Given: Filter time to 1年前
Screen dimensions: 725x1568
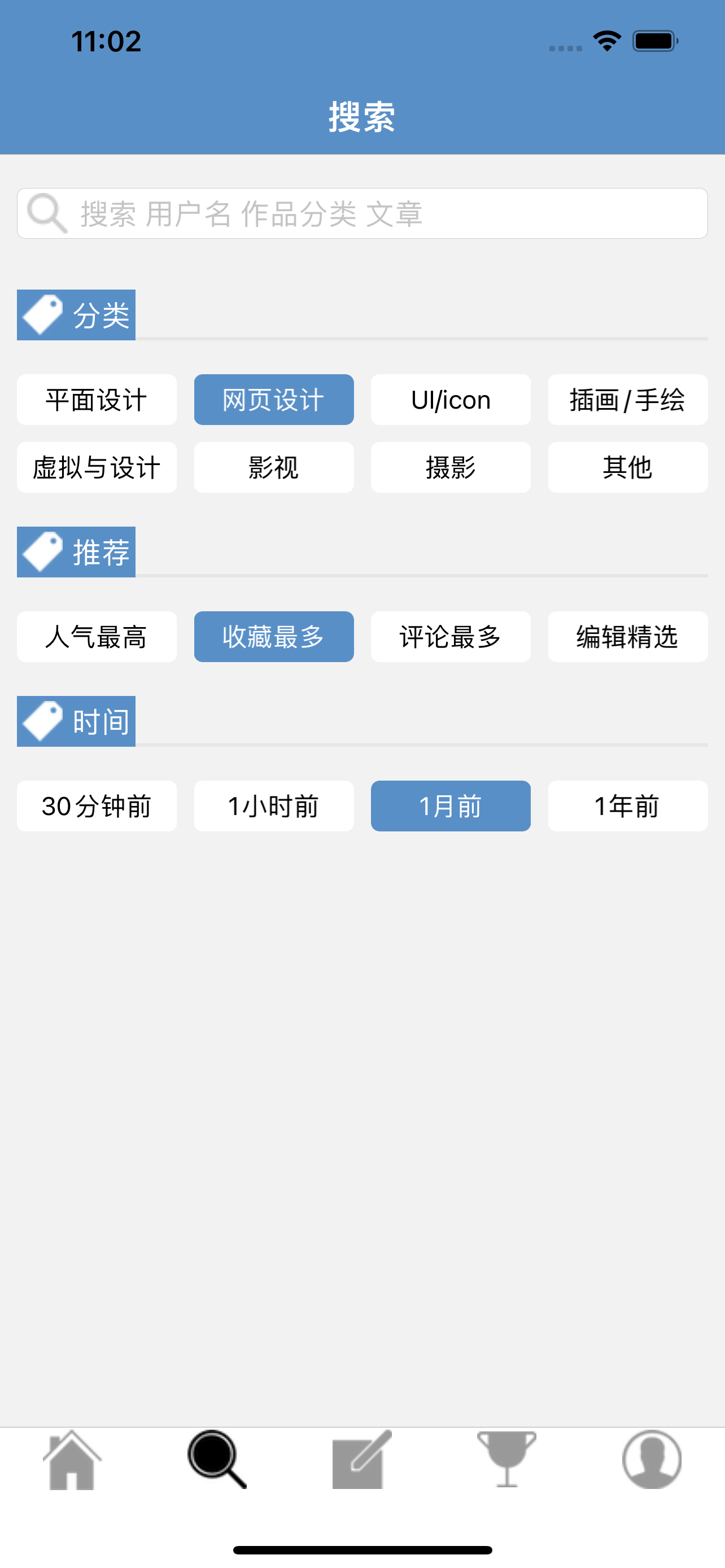Looking at the screenshot, I should coord(628,806).
